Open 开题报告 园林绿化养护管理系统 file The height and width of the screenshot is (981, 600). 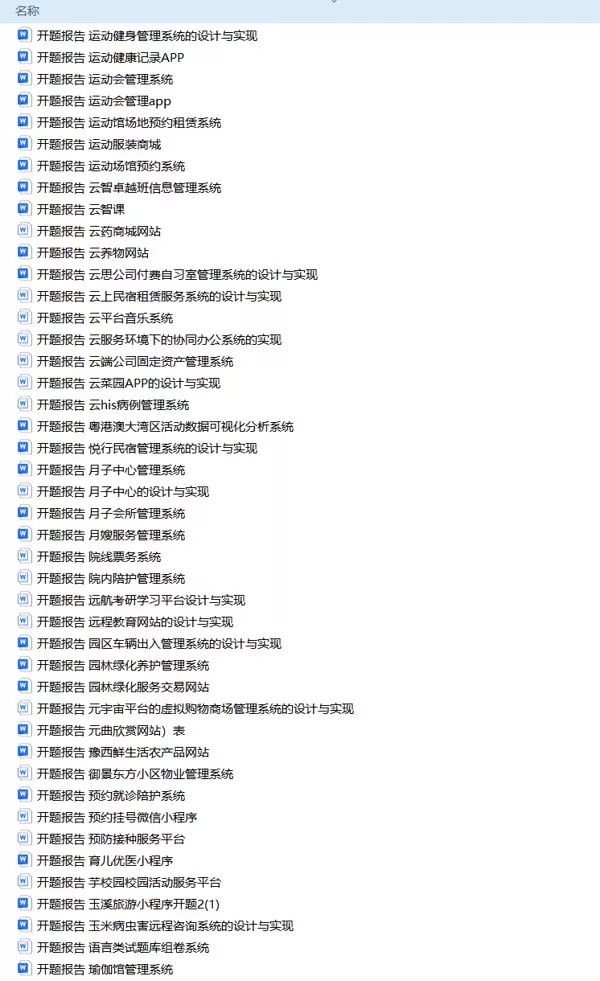122,665
